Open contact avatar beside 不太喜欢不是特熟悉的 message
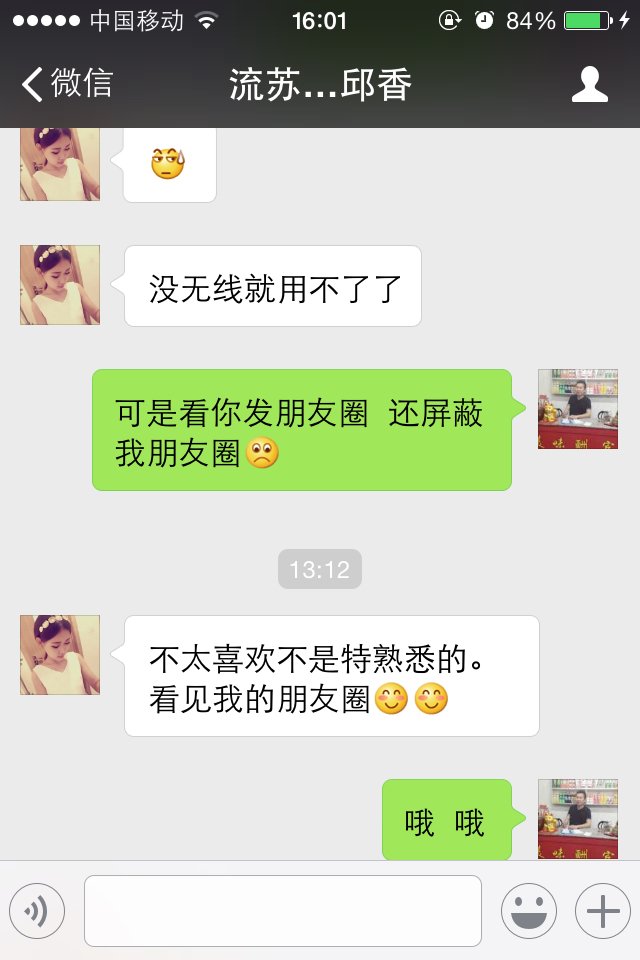Viewport: 640px width, 960px height. pos(60,655)
